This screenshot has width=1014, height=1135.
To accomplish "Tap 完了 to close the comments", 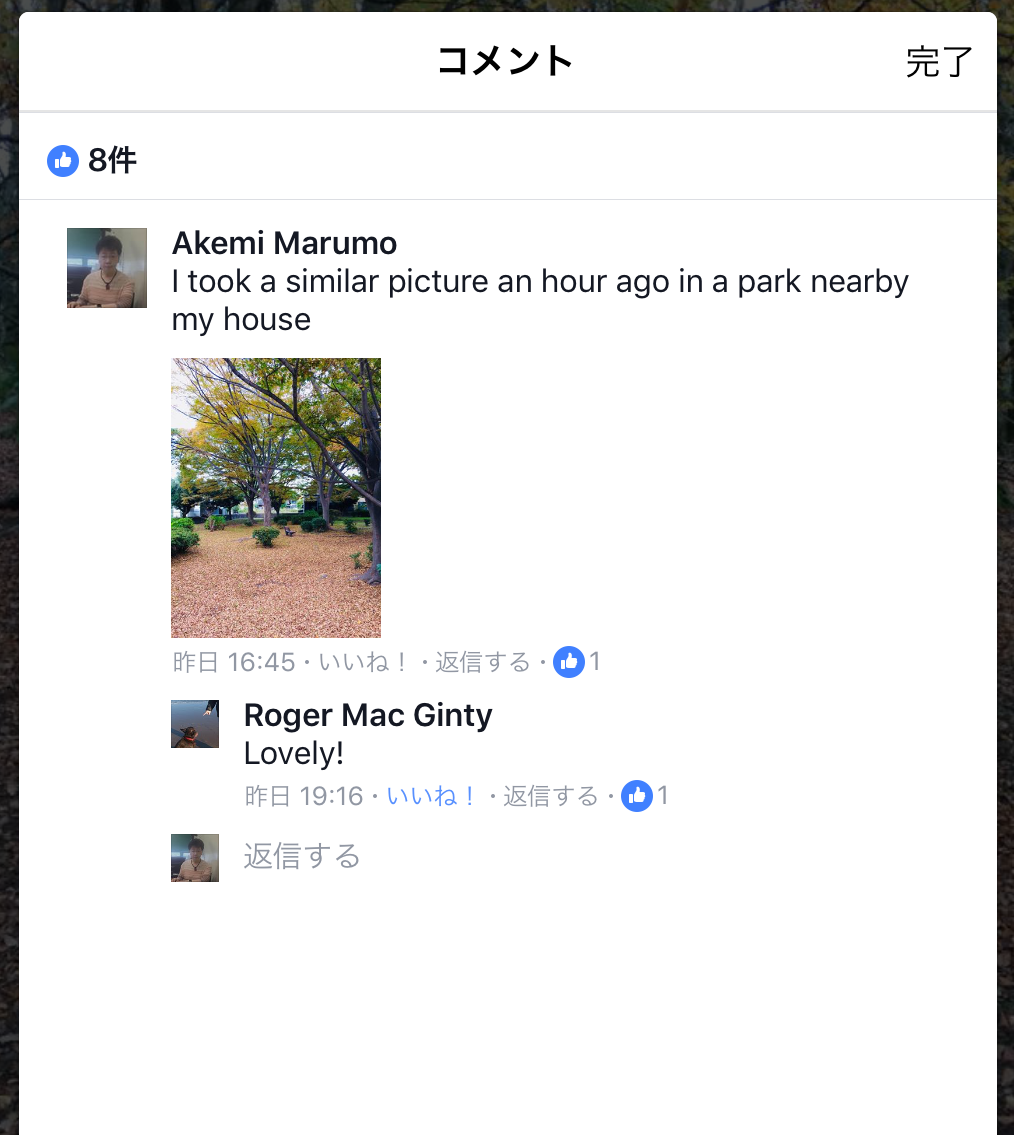I will coord(938,62).
